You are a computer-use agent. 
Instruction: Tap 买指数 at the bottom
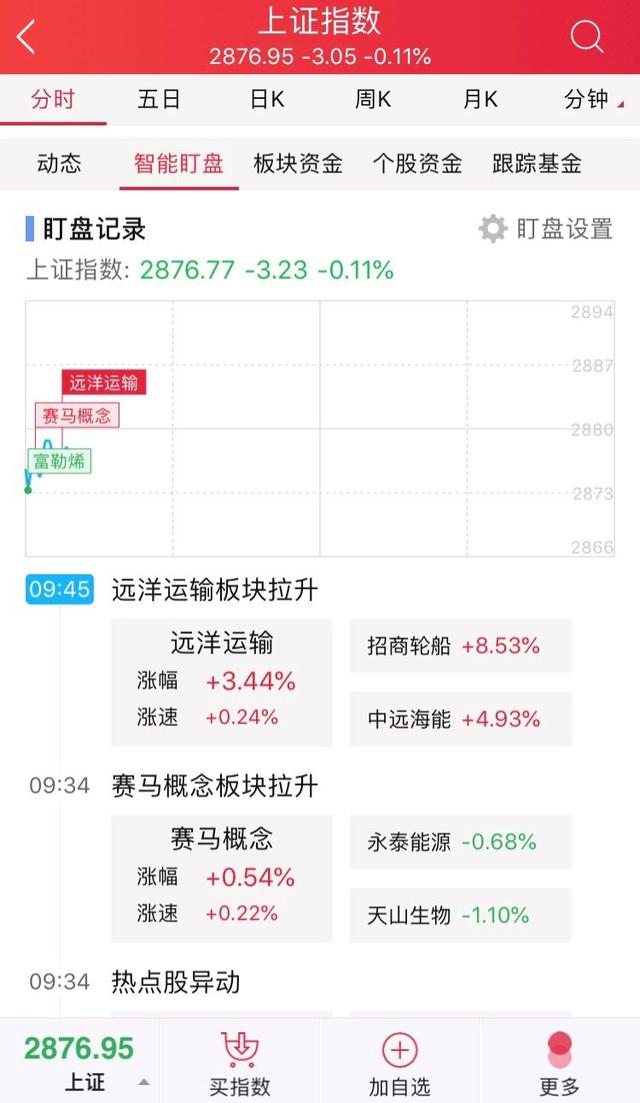[240, 1064]
